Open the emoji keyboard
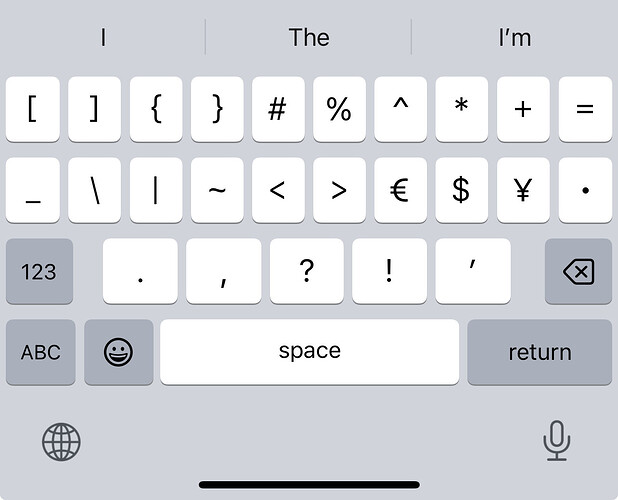The image size is (618, 500). pos(119,352)
